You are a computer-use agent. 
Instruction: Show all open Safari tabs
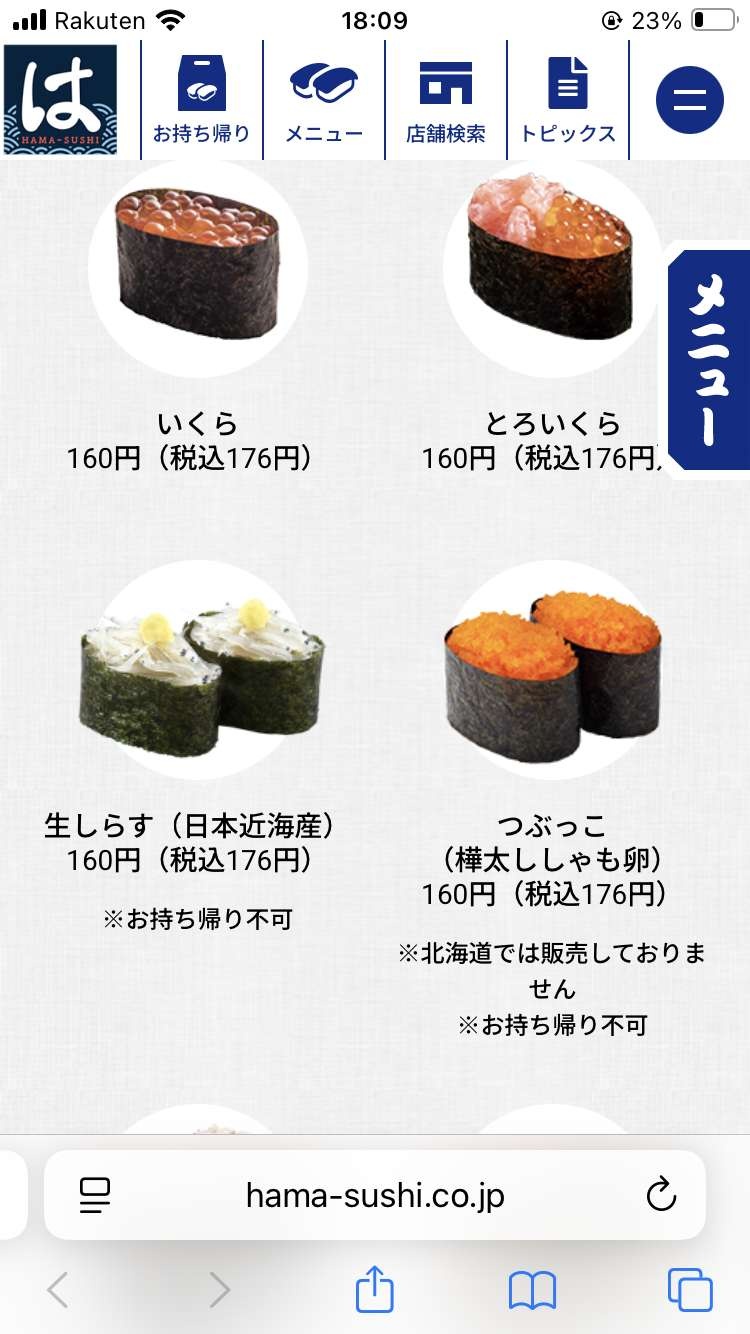click(x=690, y=1290)
